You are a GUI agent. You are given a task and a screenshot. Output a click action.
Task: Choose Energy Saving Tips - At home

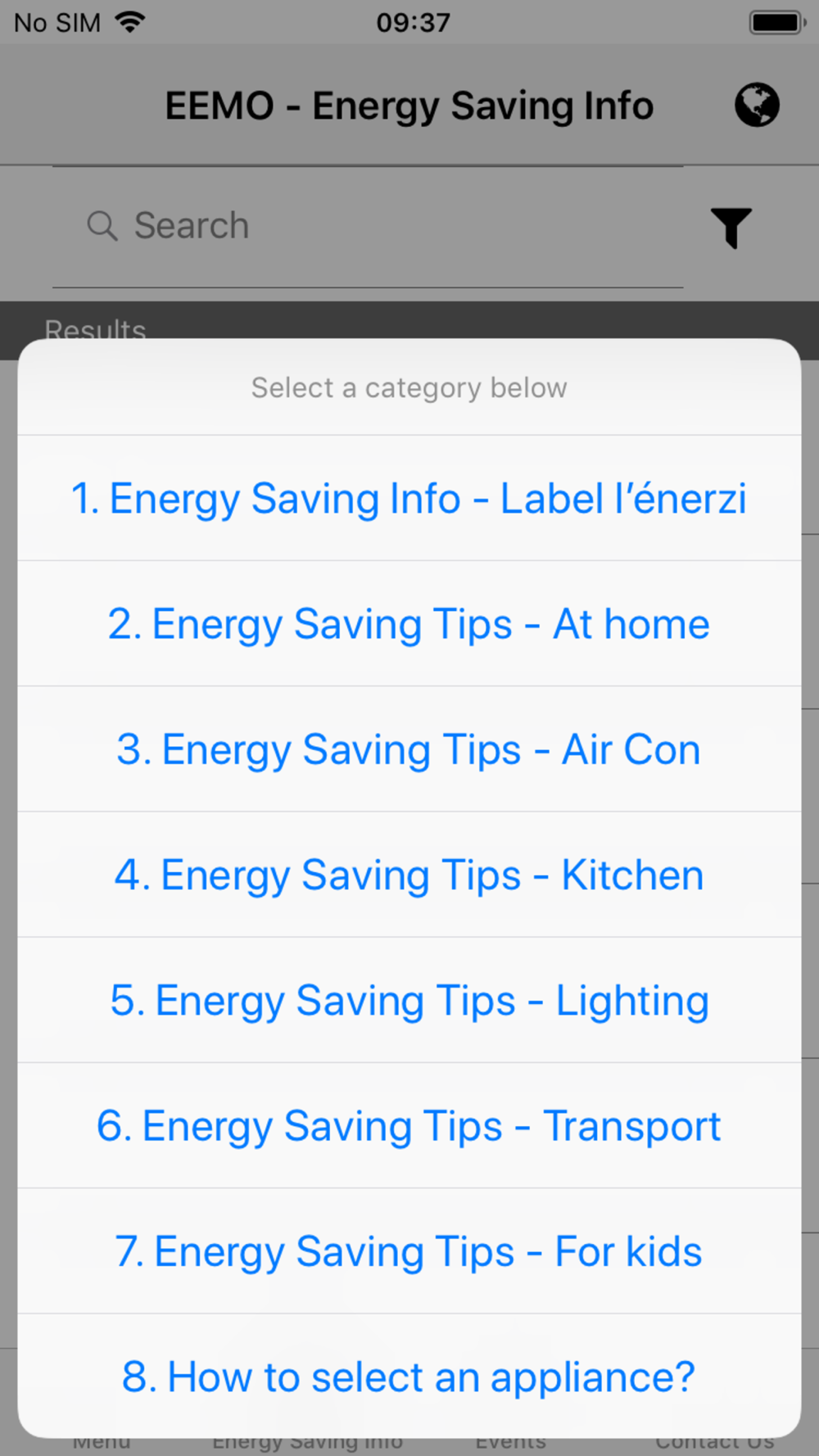click(409, 624)
